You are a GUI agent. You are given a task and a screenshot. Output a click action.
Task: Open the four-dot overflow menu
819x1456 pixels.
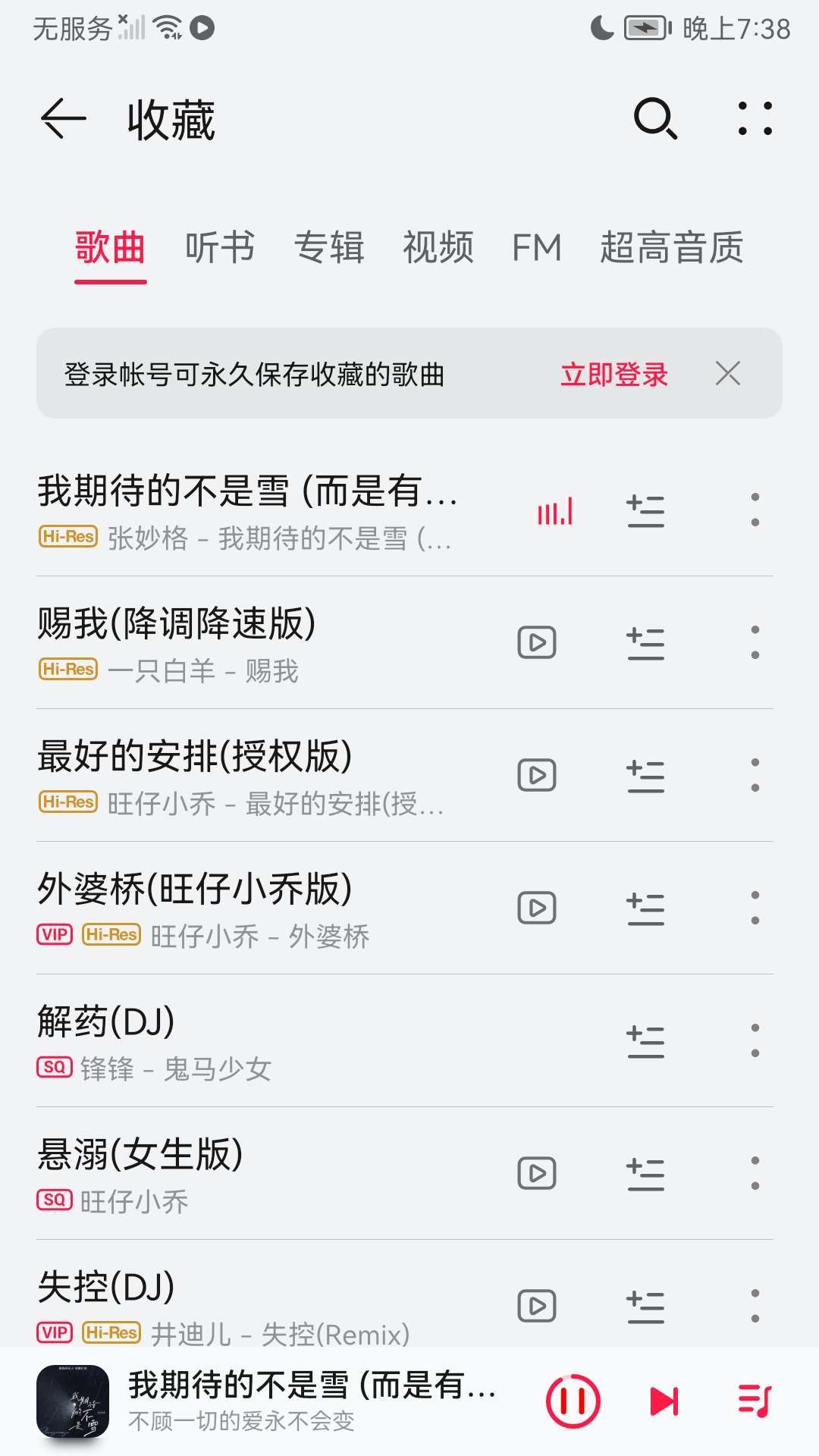[x=755, y=120]
